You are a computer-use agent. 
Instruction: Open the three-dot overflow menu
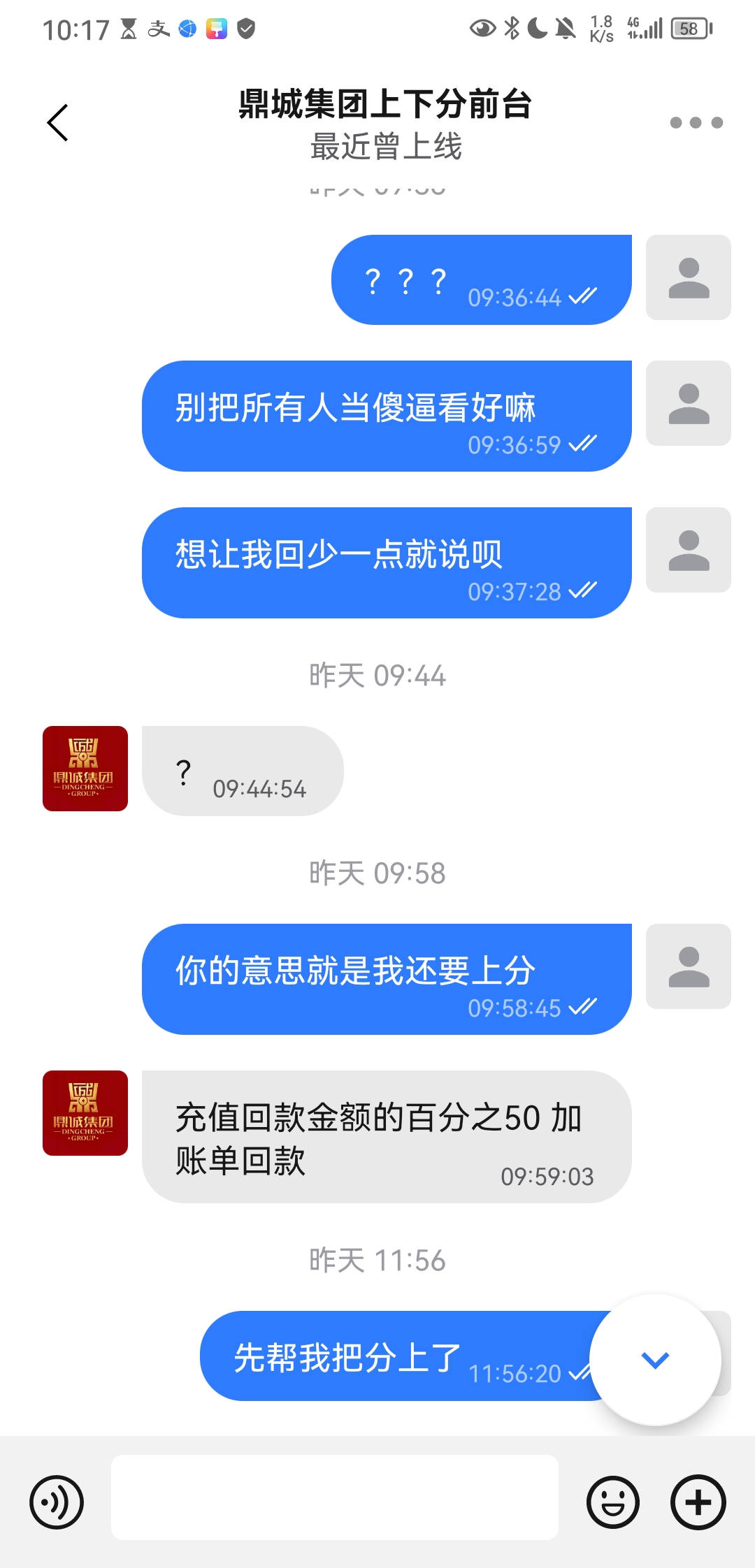click(x=696, y=123)
